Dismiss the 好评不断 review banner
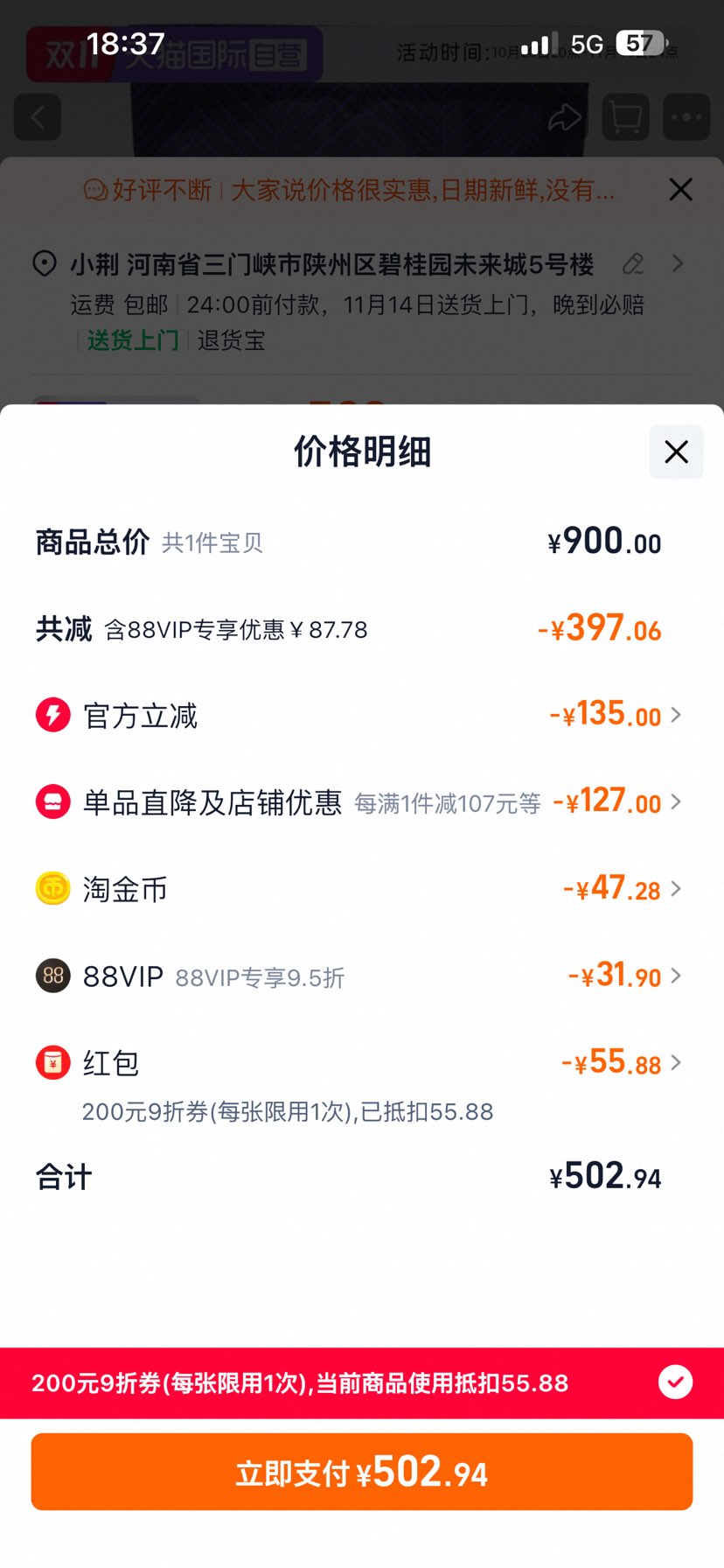 coord(680,189)
